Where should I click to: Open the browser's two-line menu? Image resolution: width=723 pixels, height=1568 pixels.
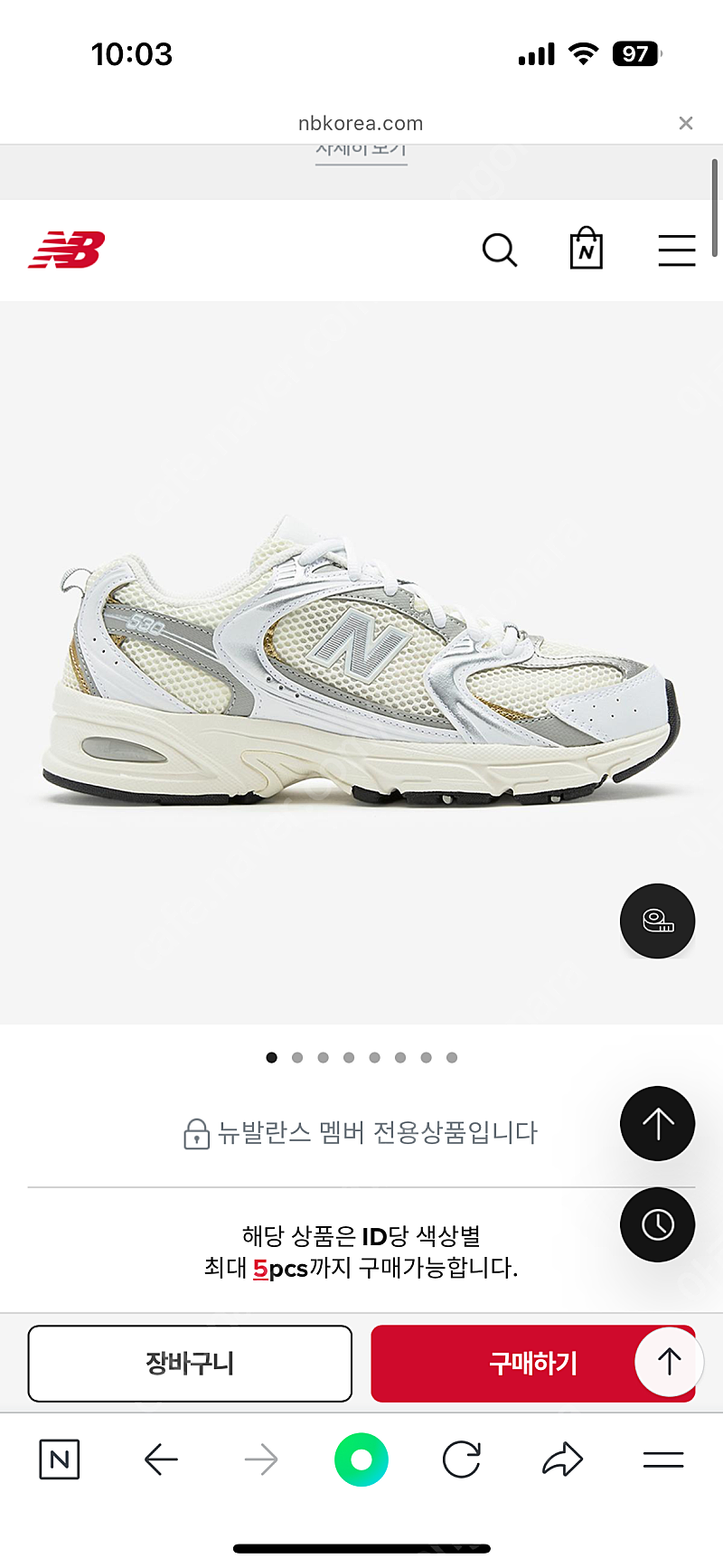(663, 1459)
